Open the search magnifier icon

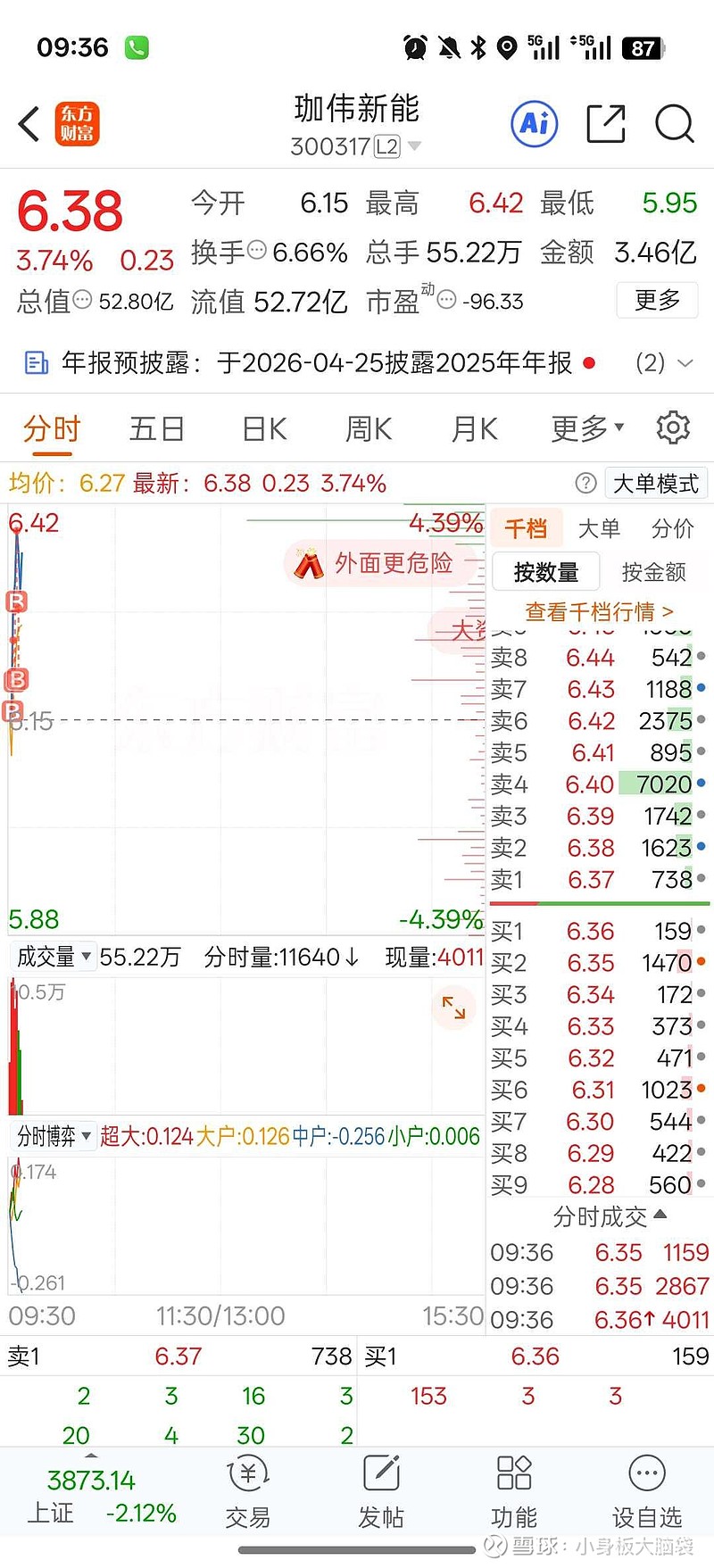point(675,125)
